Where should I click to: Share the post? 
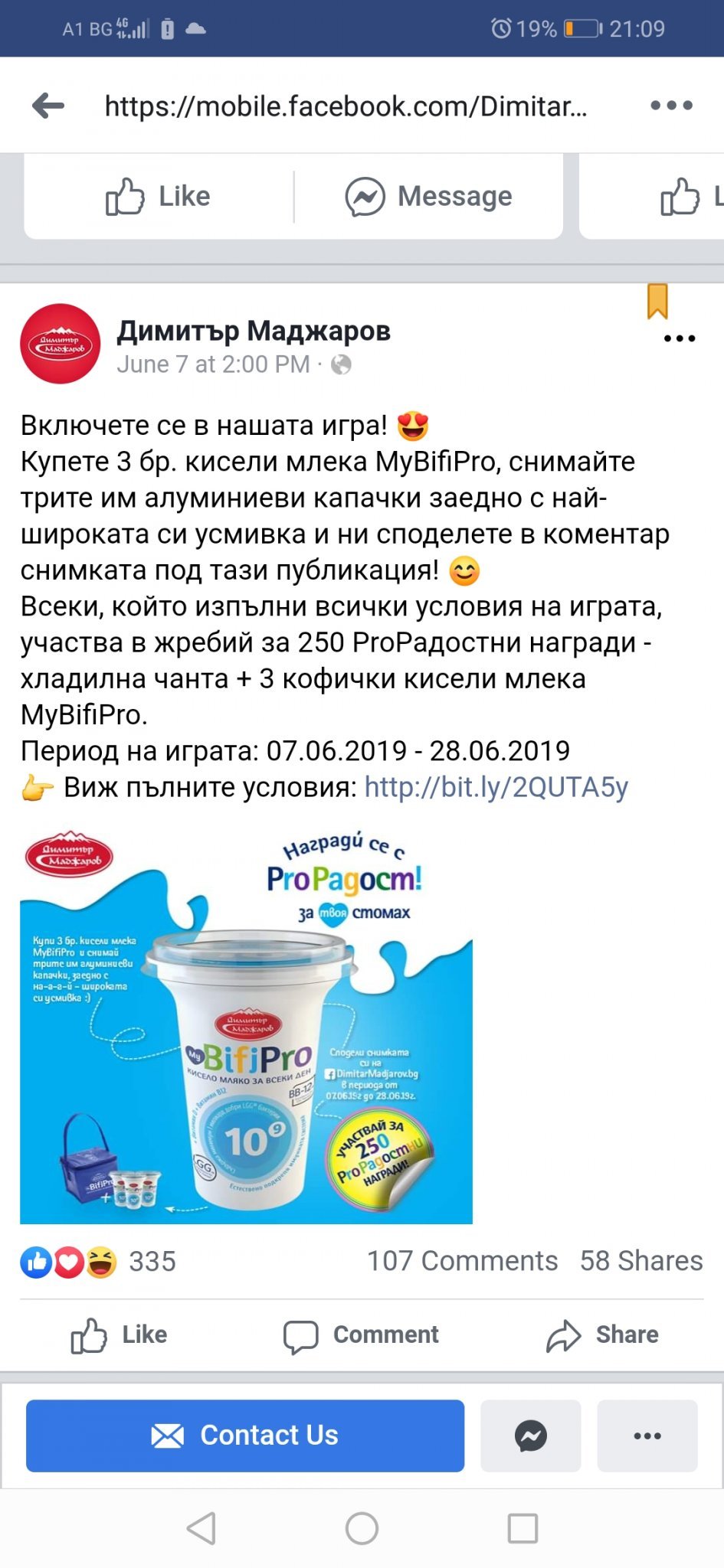click(602, 1334)
